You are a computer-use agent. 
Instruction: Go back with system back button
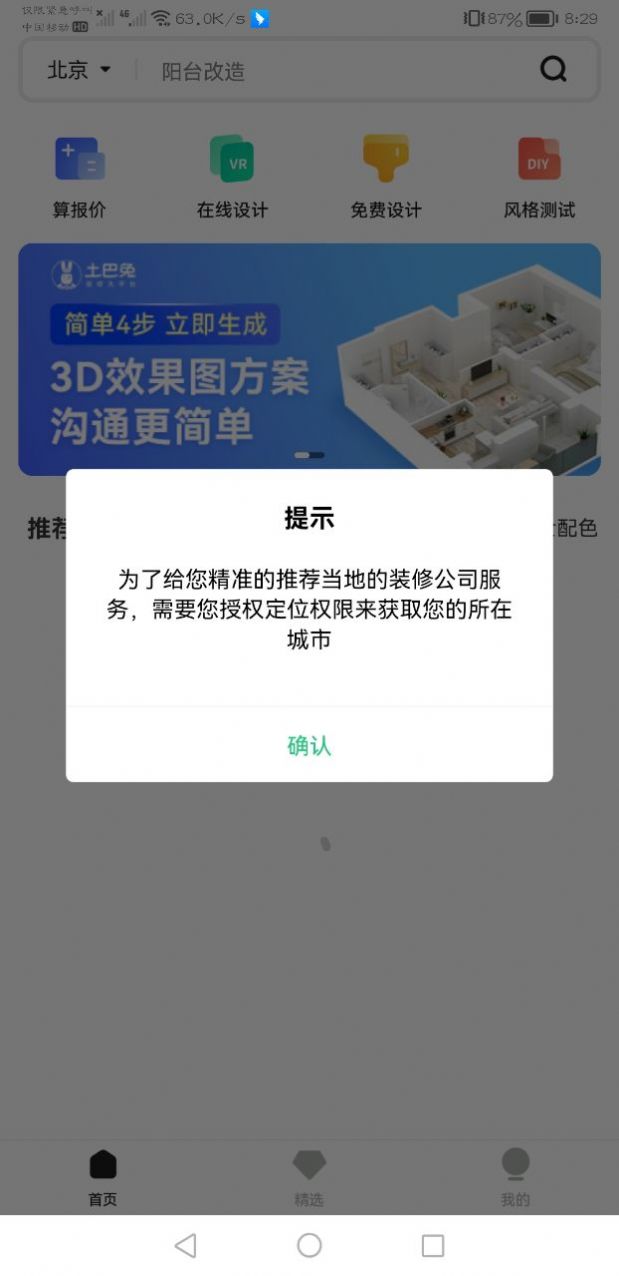point(185,1245)
